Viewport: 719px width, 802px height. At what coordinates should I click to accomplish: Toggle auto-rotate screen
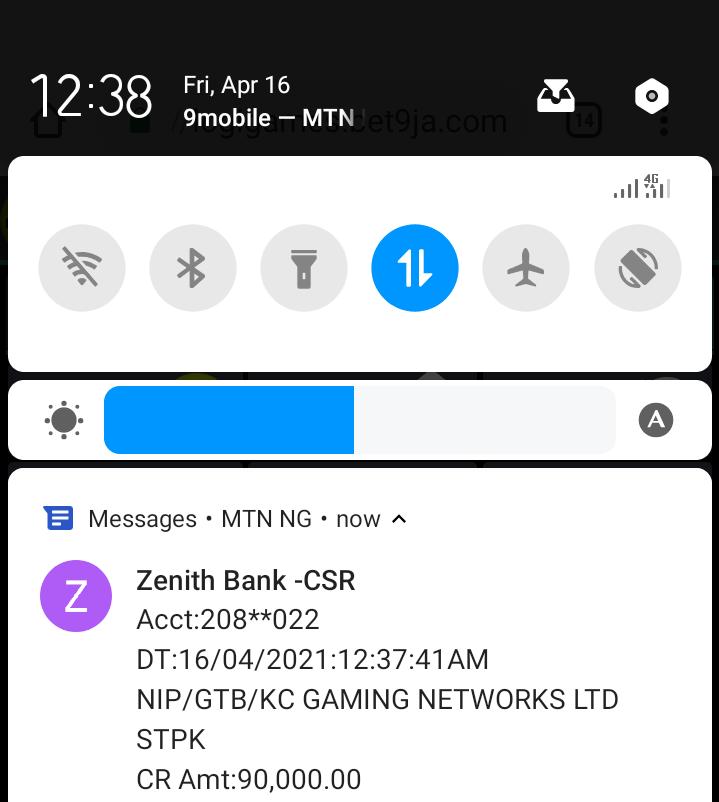[637, 269]
